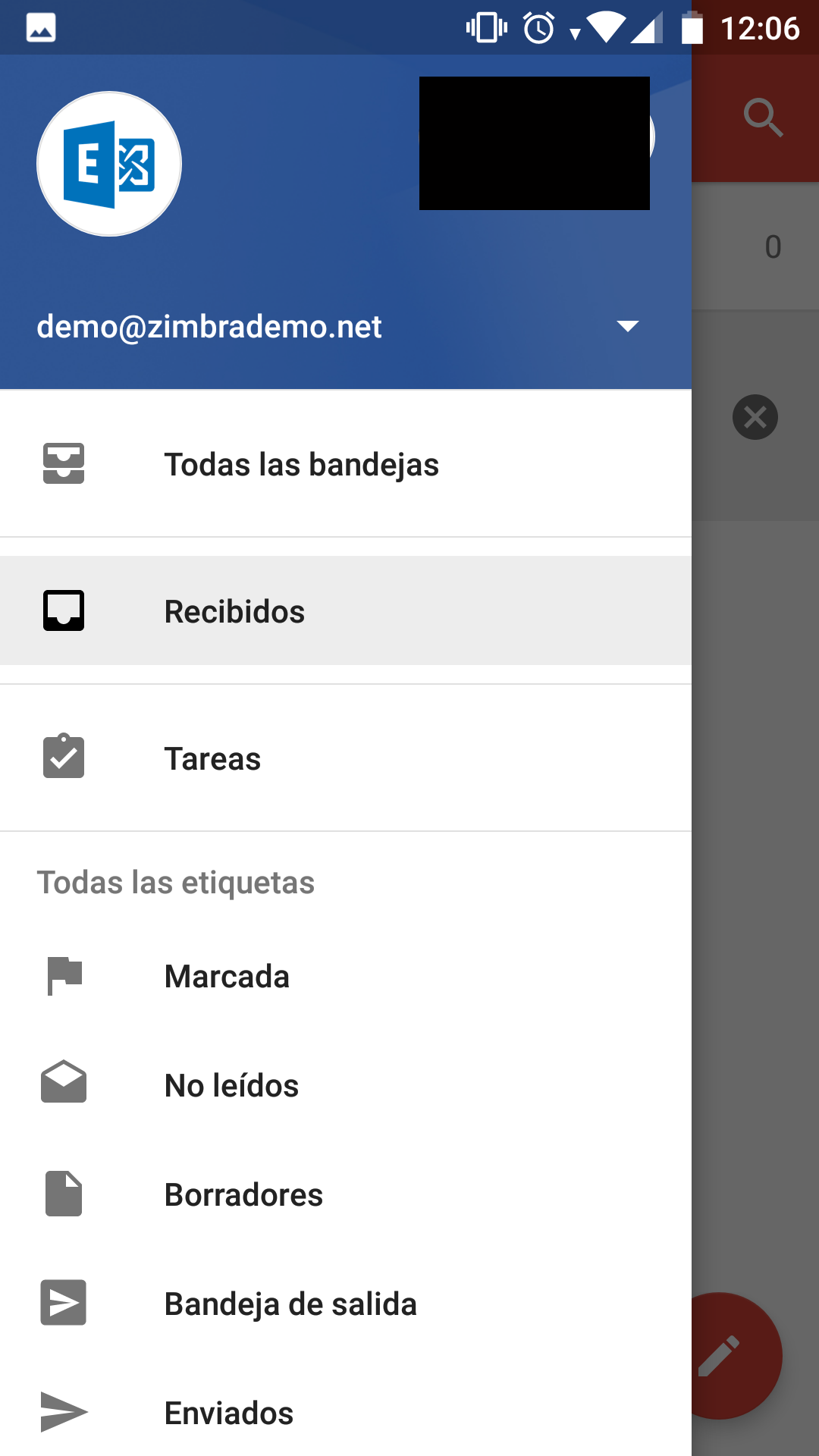Tap the Exchange account avatar

click(109, 164)
